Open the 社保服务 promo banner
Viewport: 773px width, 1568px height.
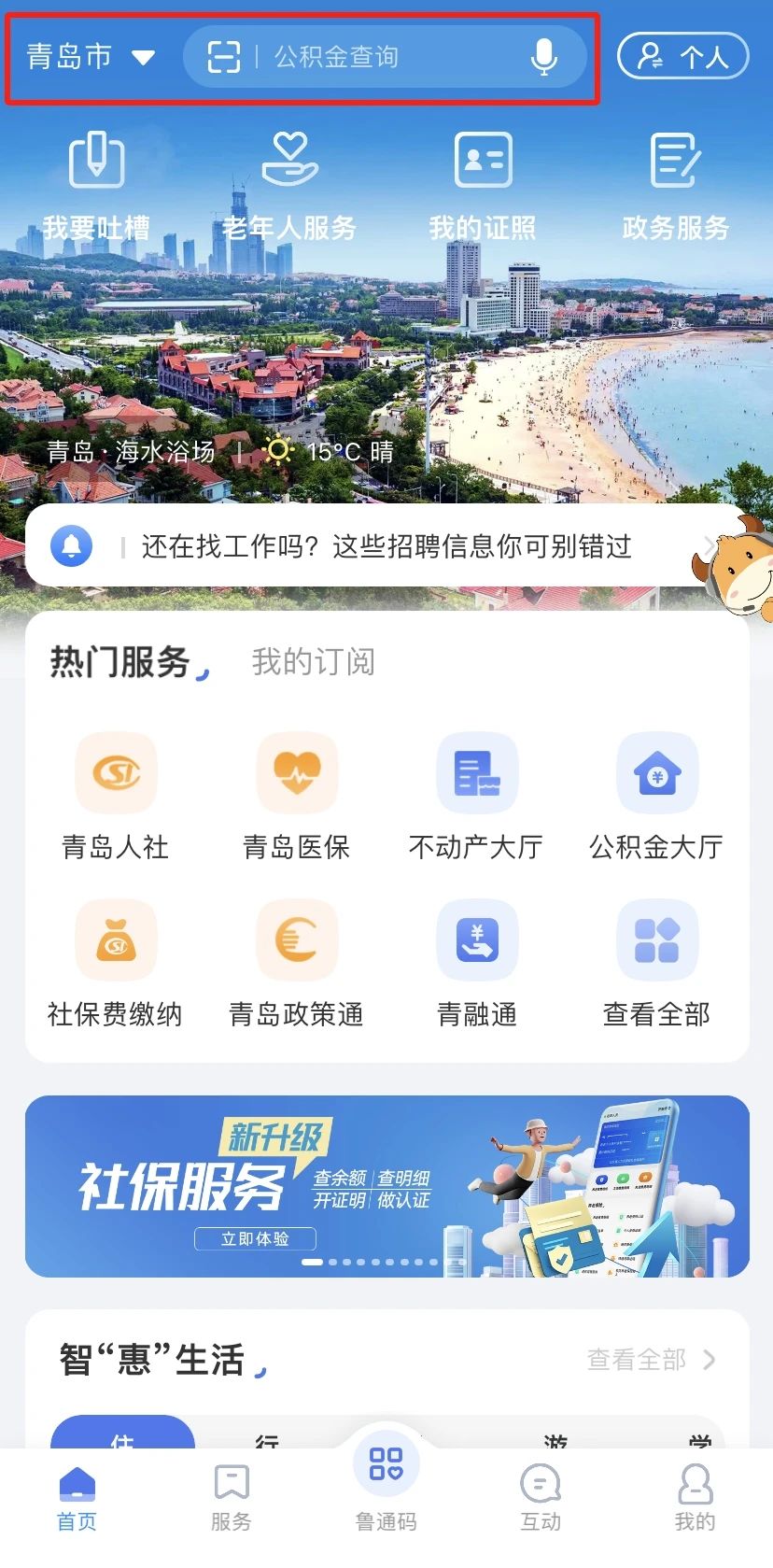(387, 1186)
